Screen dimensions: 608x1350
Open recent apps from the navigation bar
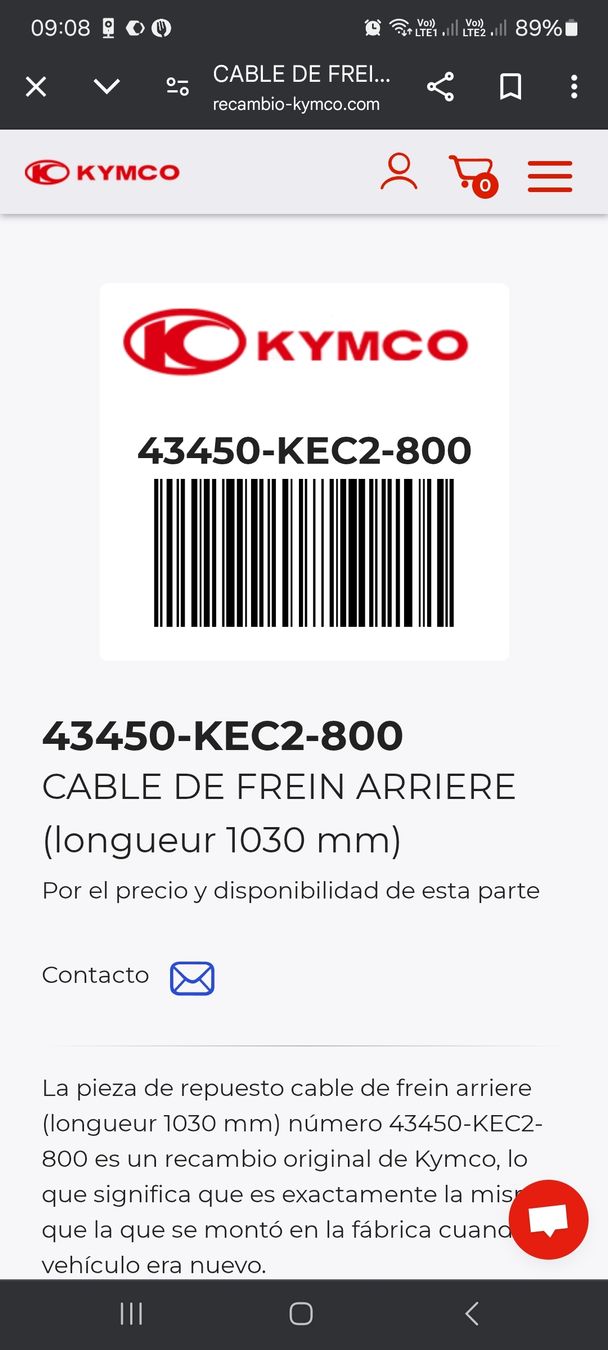pyautogui.click(x=131, y=1313)
